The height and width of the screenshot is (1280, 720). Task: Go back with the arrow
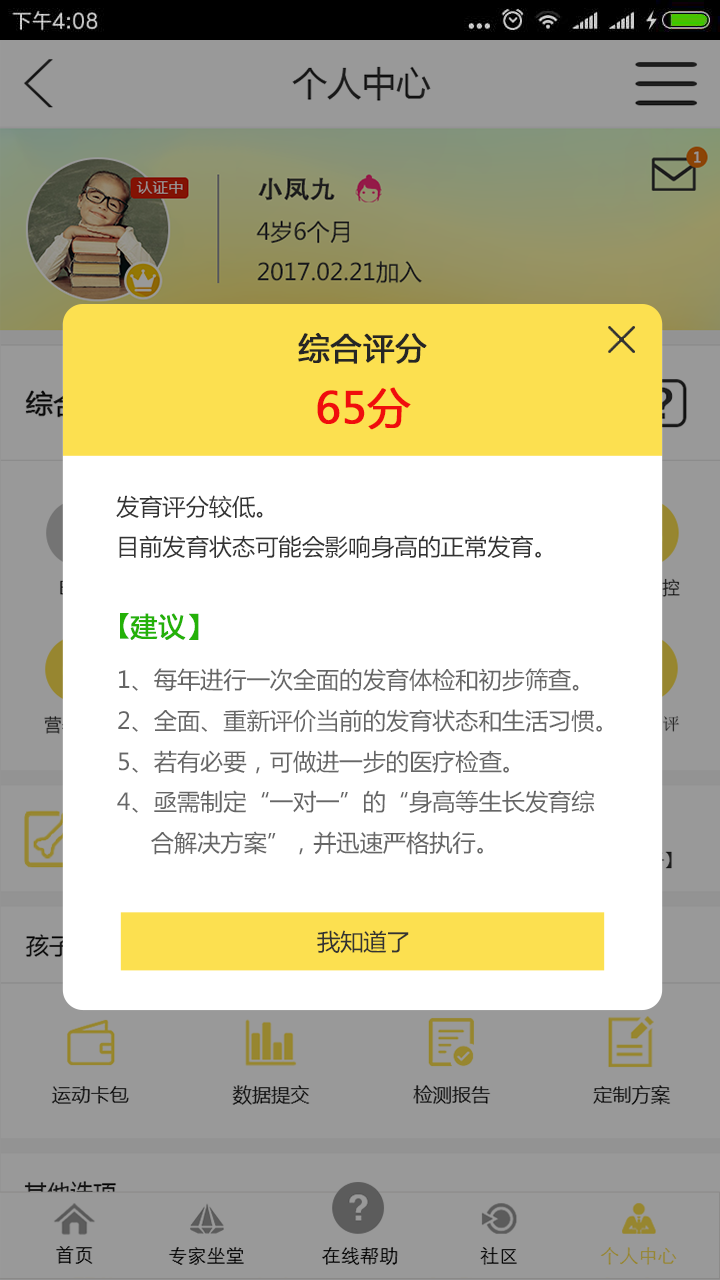click(40, 83)
